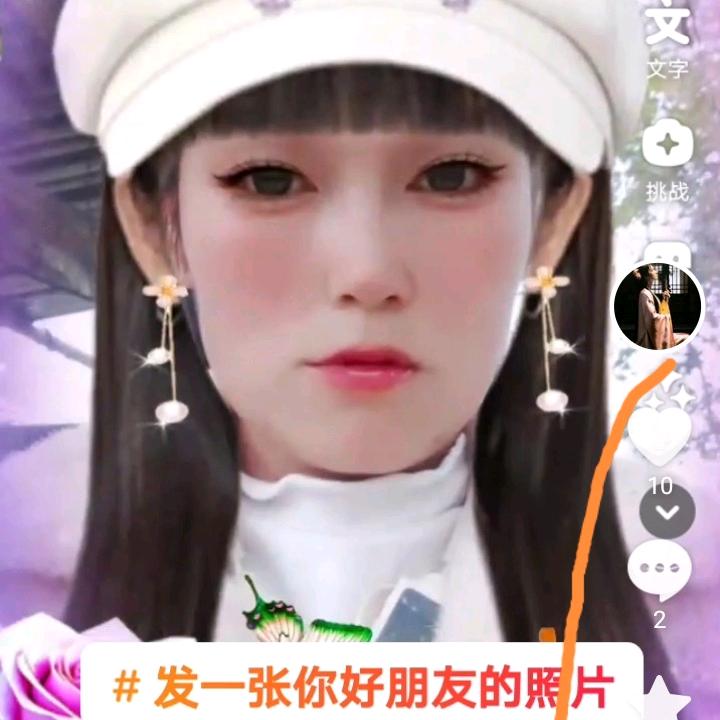This screenshot has width=720, height=720.
Task: Favorite the video with the star icon
Action: click(x=666, y=703)
